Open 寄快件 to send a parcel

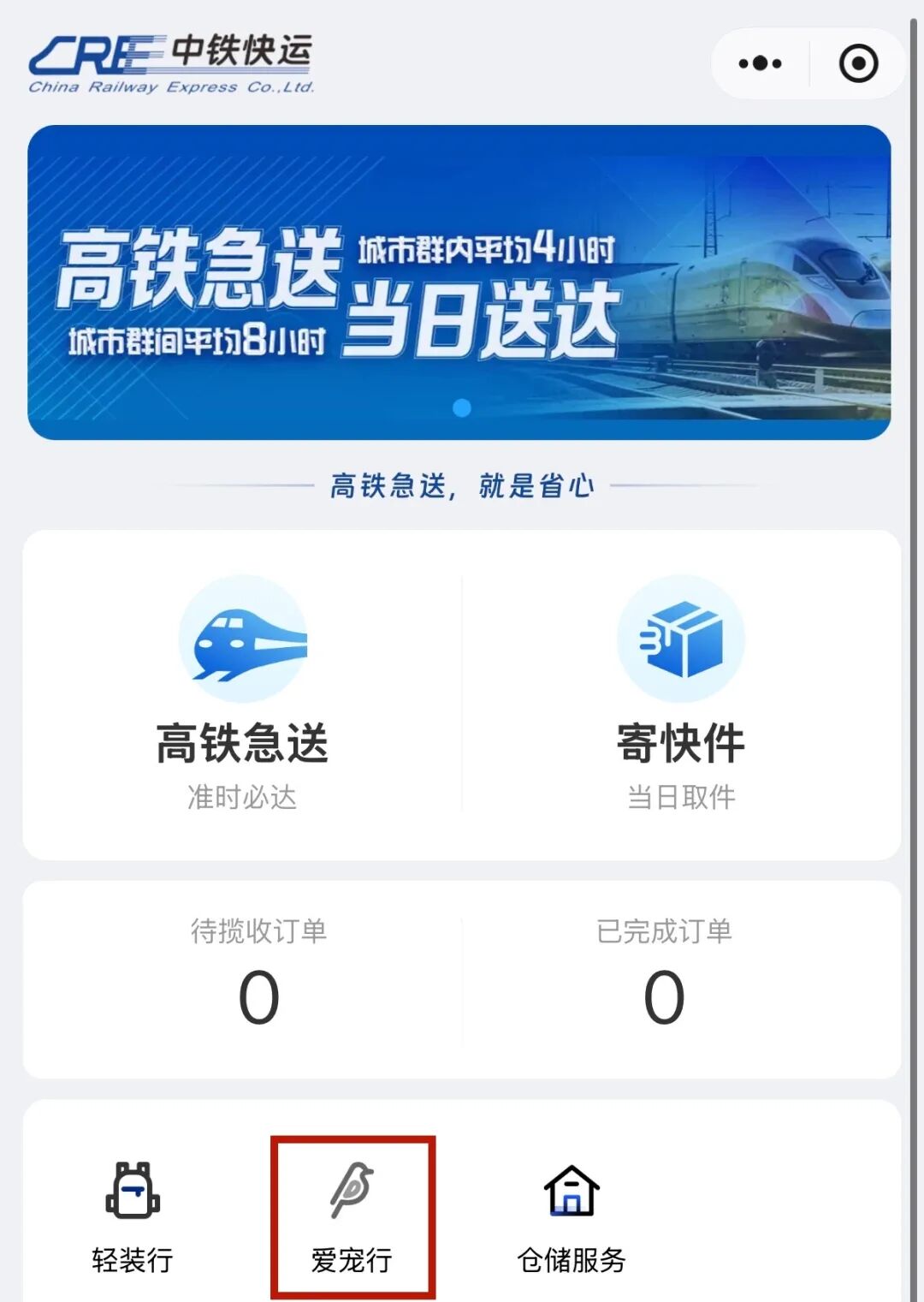click(x=681, y=693)
